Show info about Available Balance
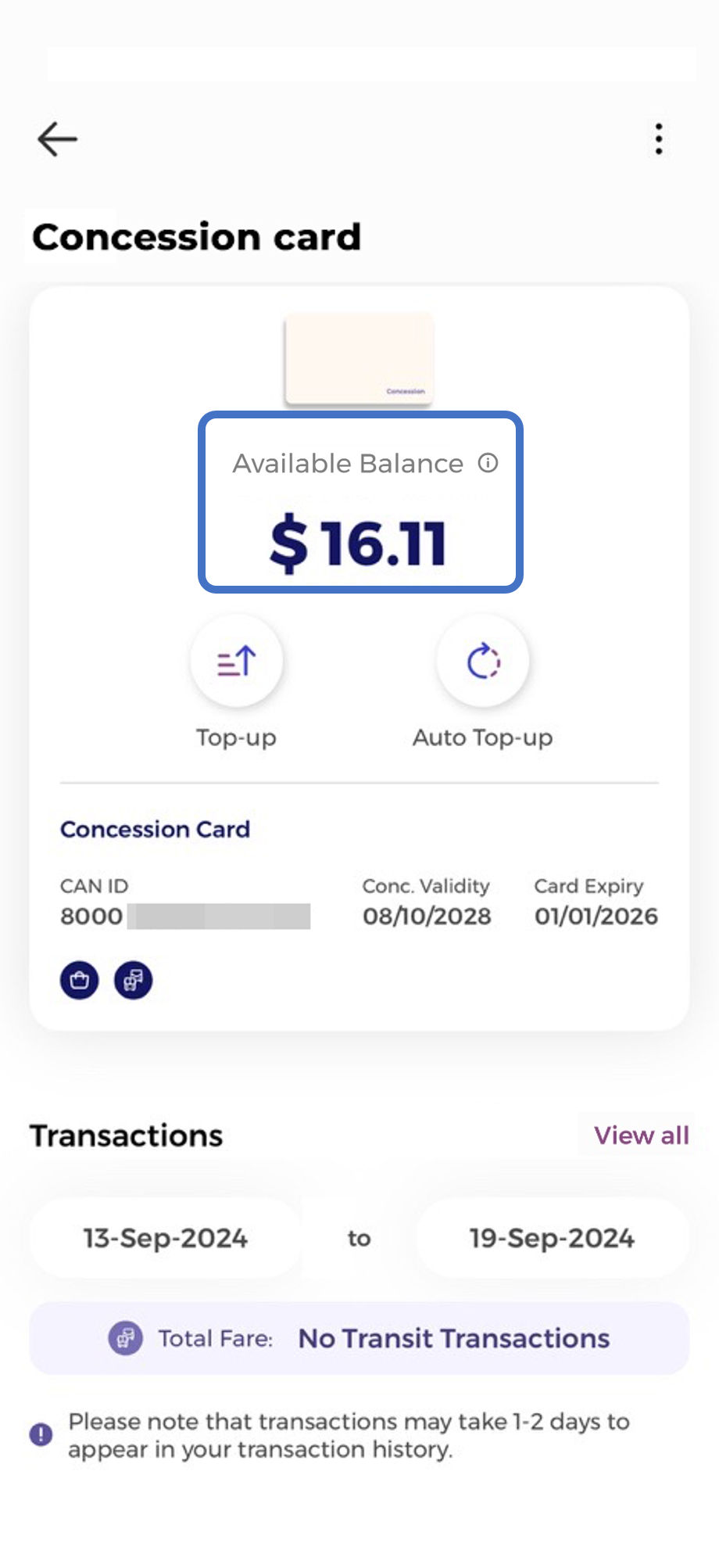 488,464
